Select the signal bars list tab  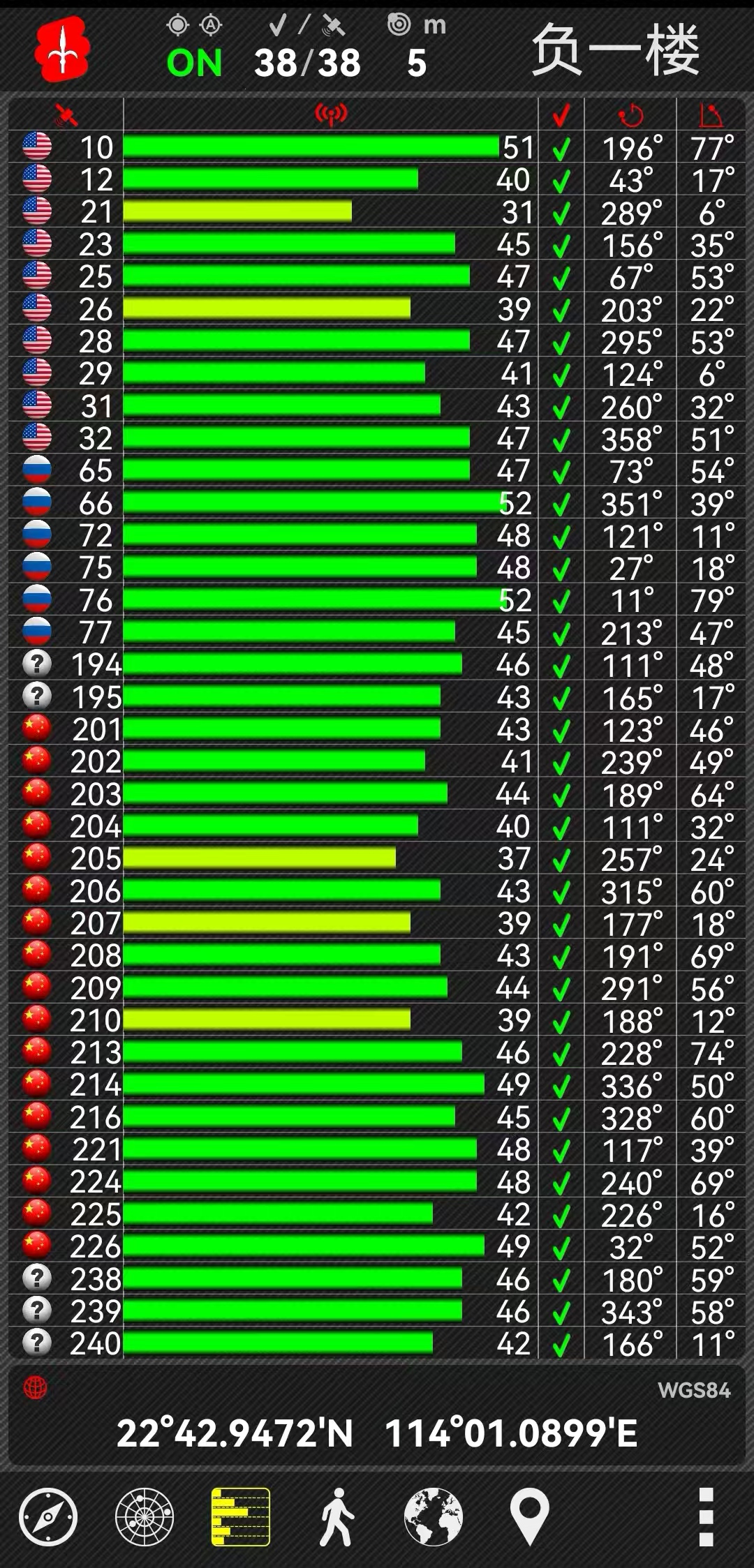[241, 1516]
